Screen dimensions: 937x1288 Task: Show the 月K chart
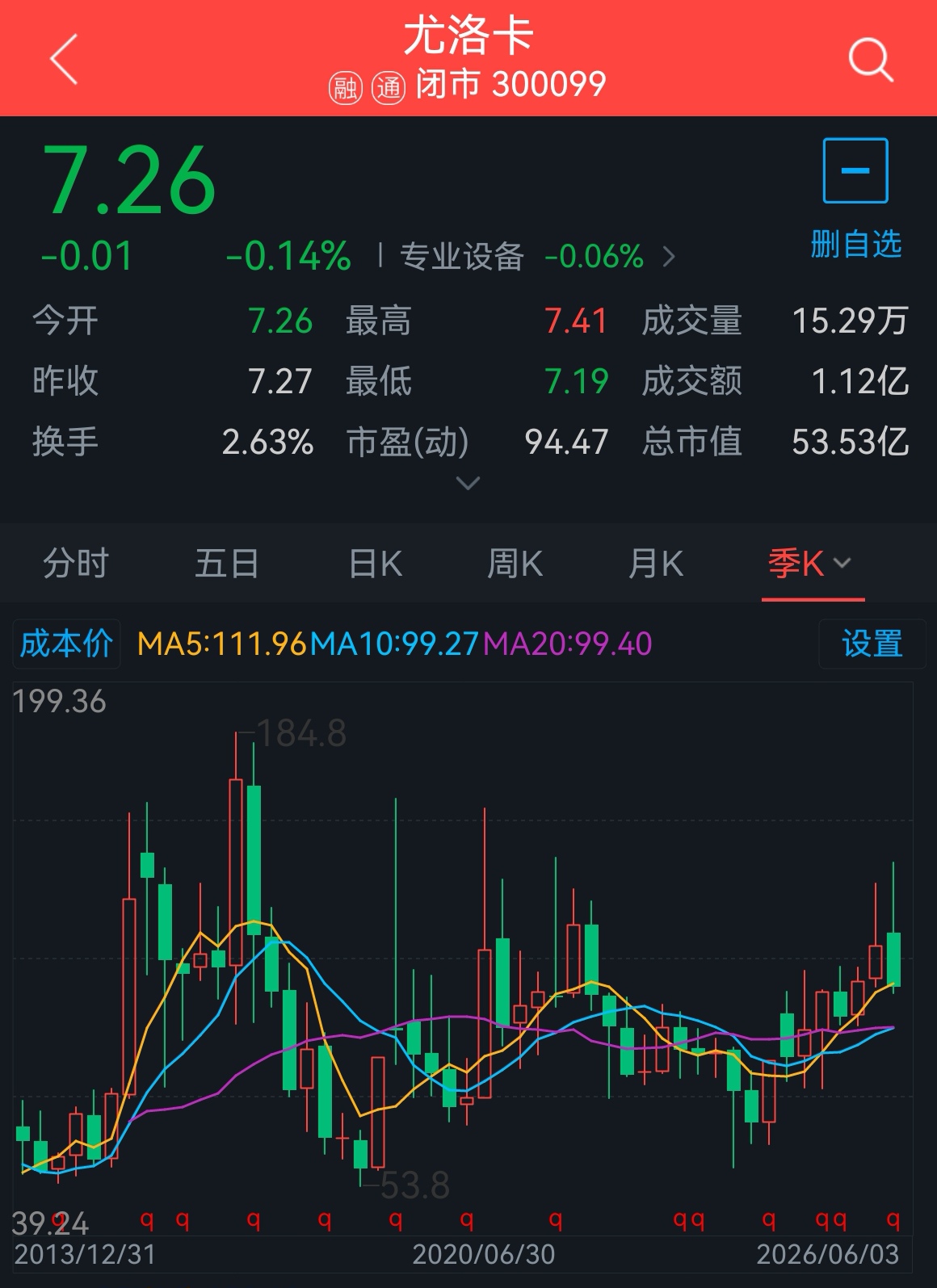pos(656,563)
